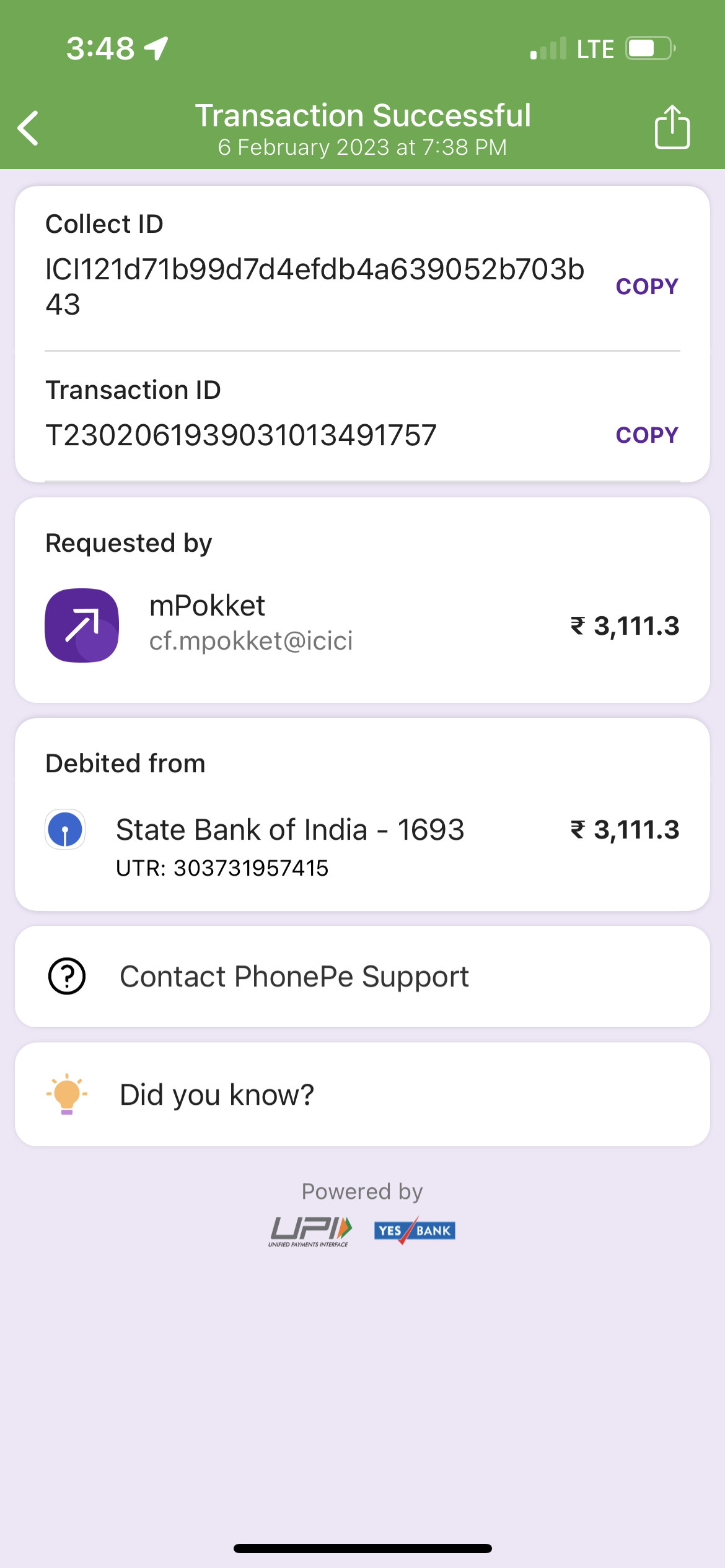Go back from the transaction details
The height and width of the screenshot is (1568, 725).
point(29,128)
